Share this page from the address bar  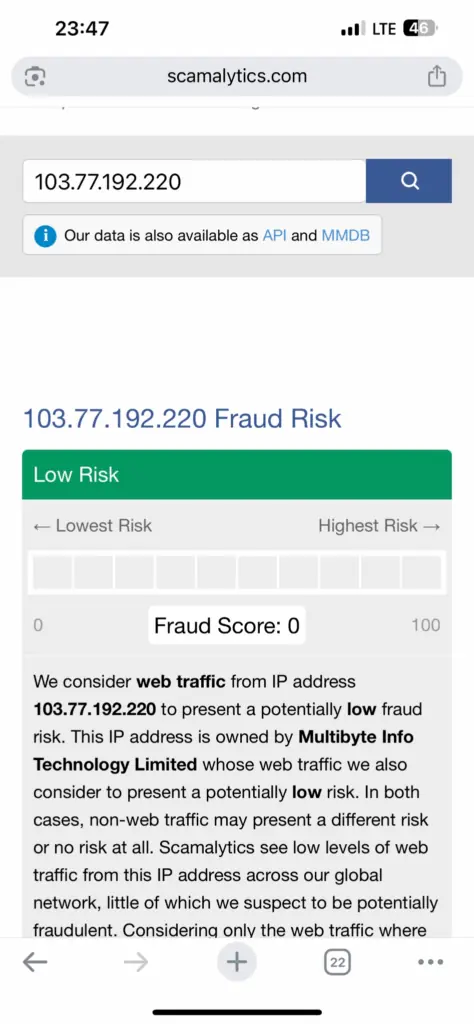pyautogui.click(x=436, y=76)
